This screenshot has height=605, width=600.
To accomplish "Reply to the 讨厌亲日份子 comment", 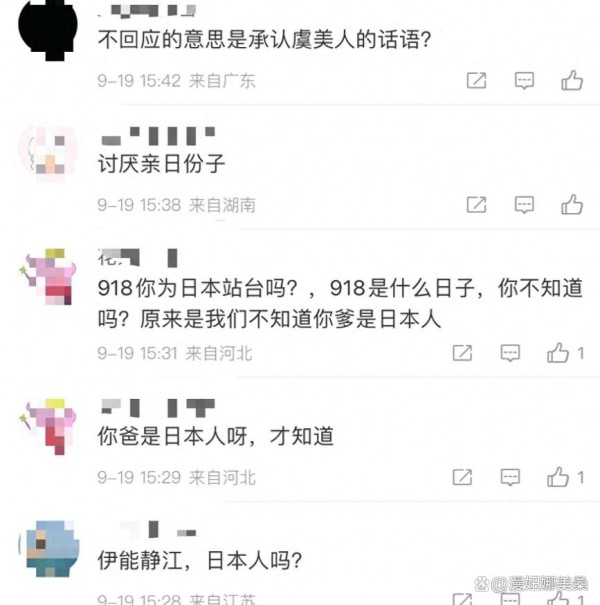I will [x=524, y=205].
